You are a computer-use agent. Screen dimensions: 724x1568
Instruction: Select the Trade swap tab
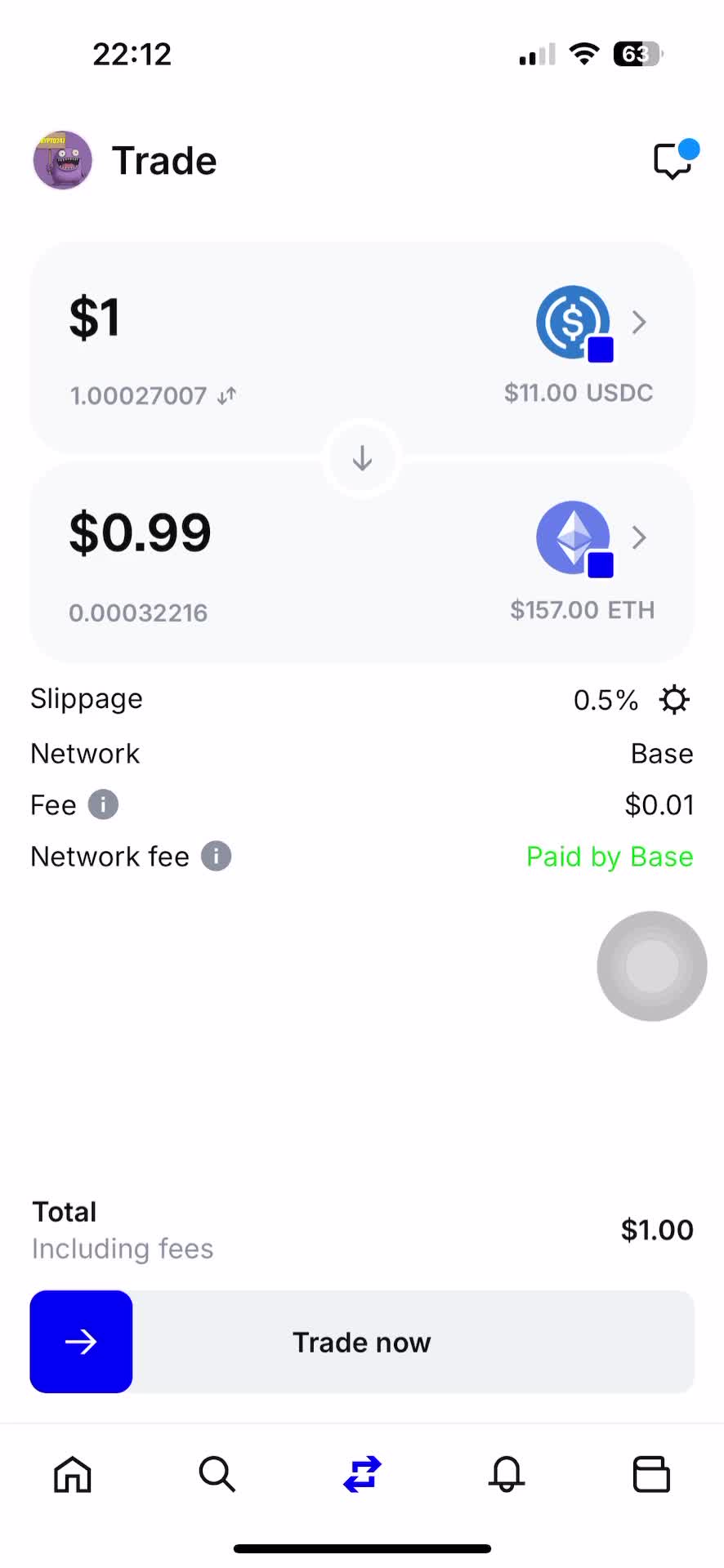click(362, 1474)
